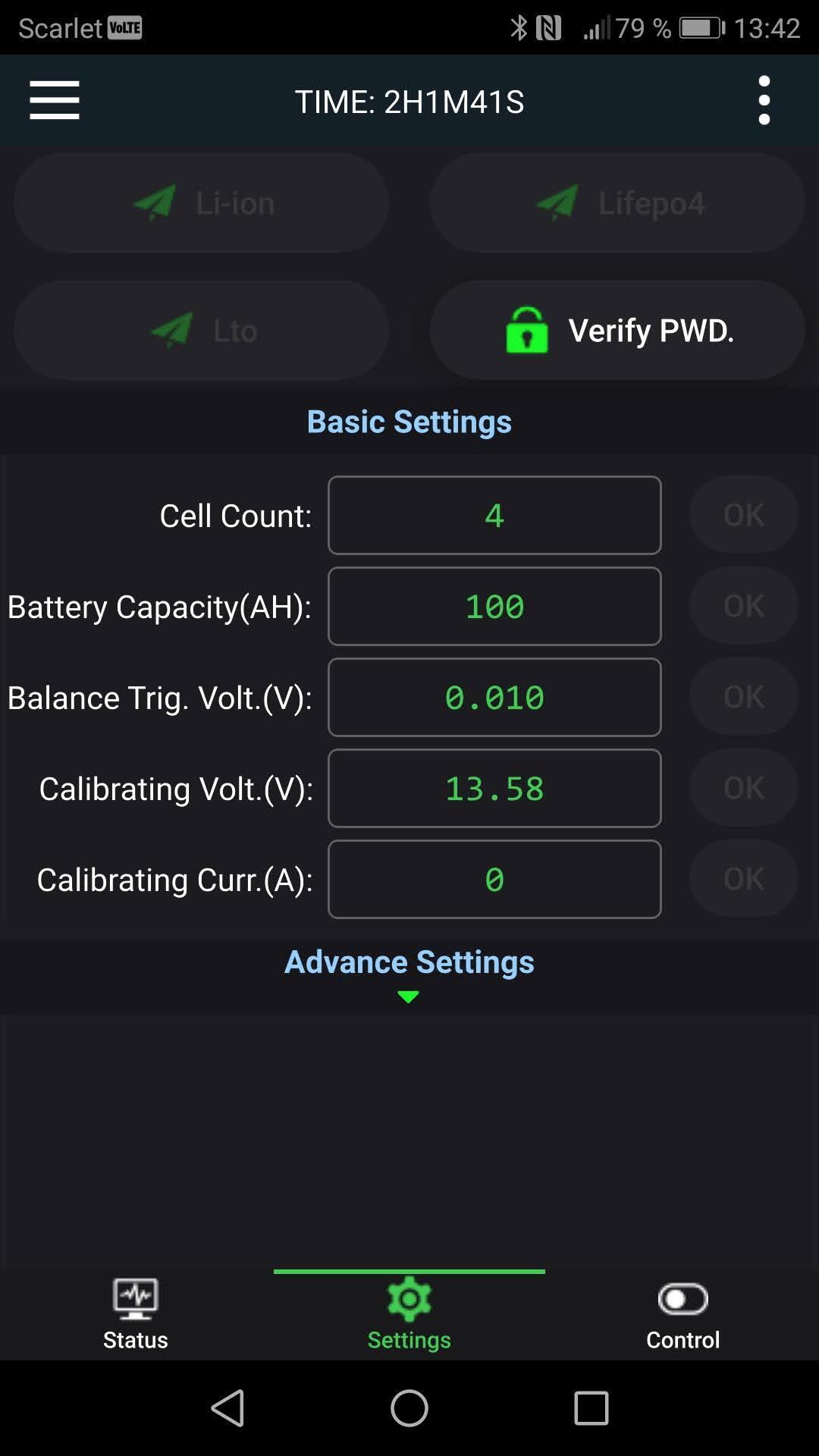Tap OK next to Battery Capacity
Viewport: 819px width, 1456px height.
pos(743,606)
